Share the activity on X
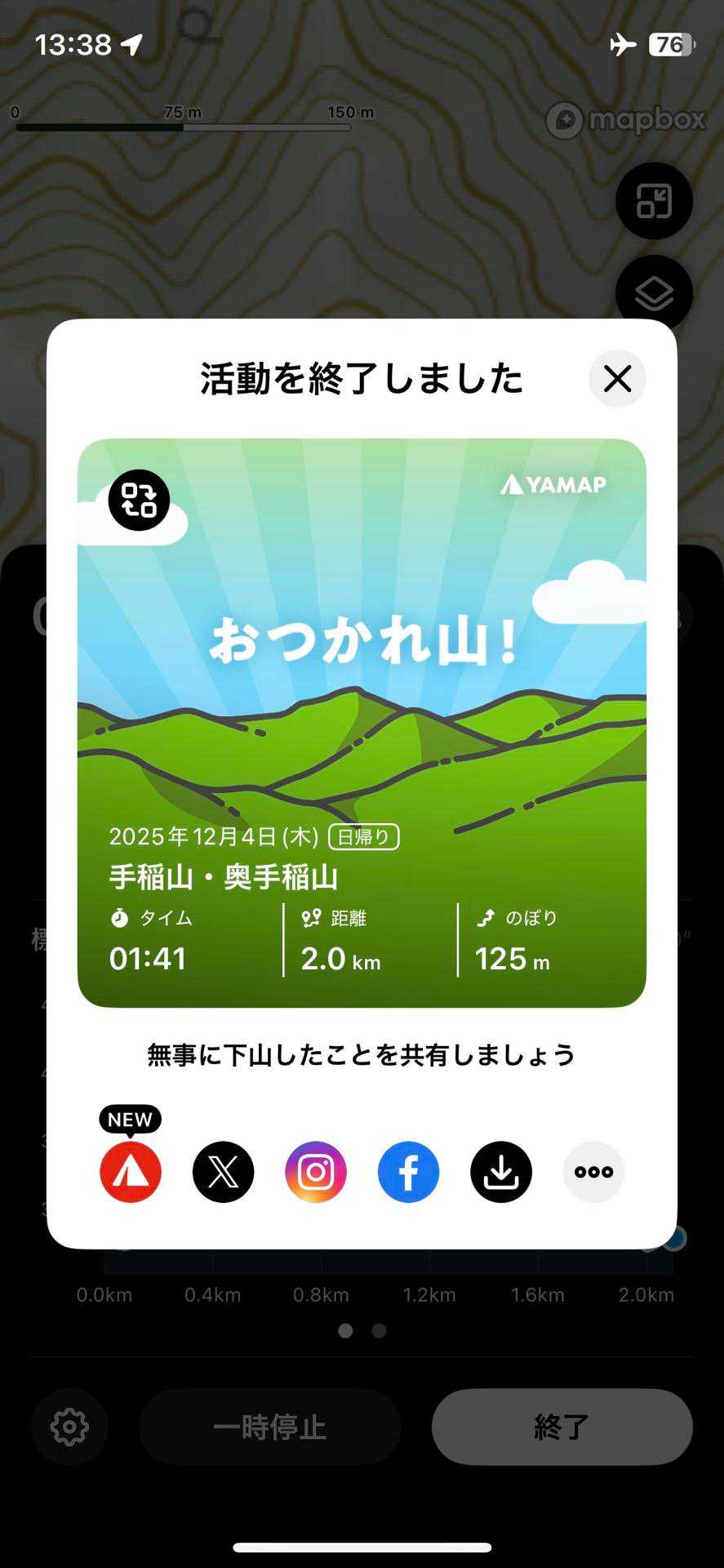Image resolution: width=724 pixels, height=1568 pixels. (223, 1172)
